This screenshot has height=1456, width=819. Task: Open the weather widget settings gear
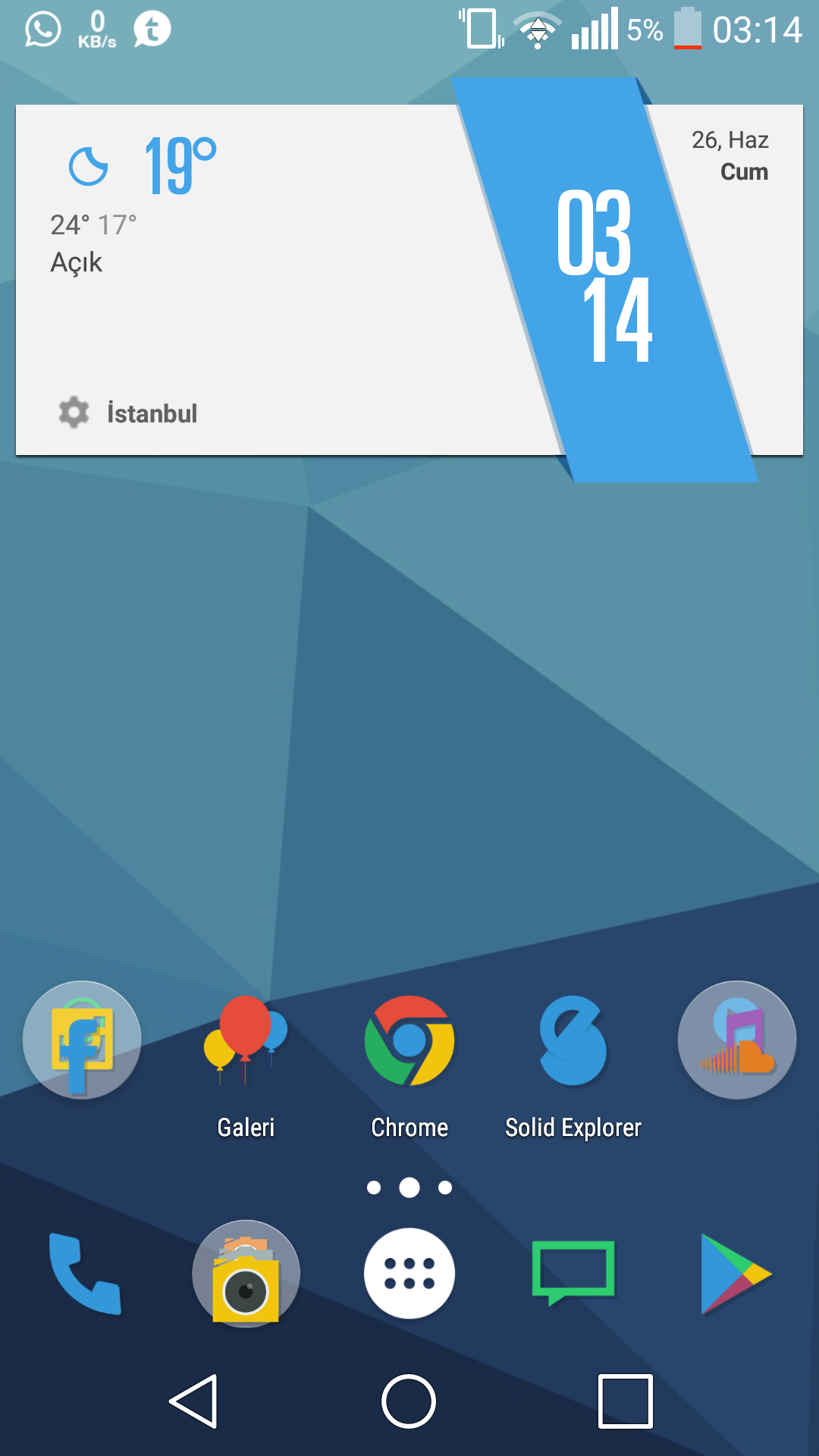point(74,413)
